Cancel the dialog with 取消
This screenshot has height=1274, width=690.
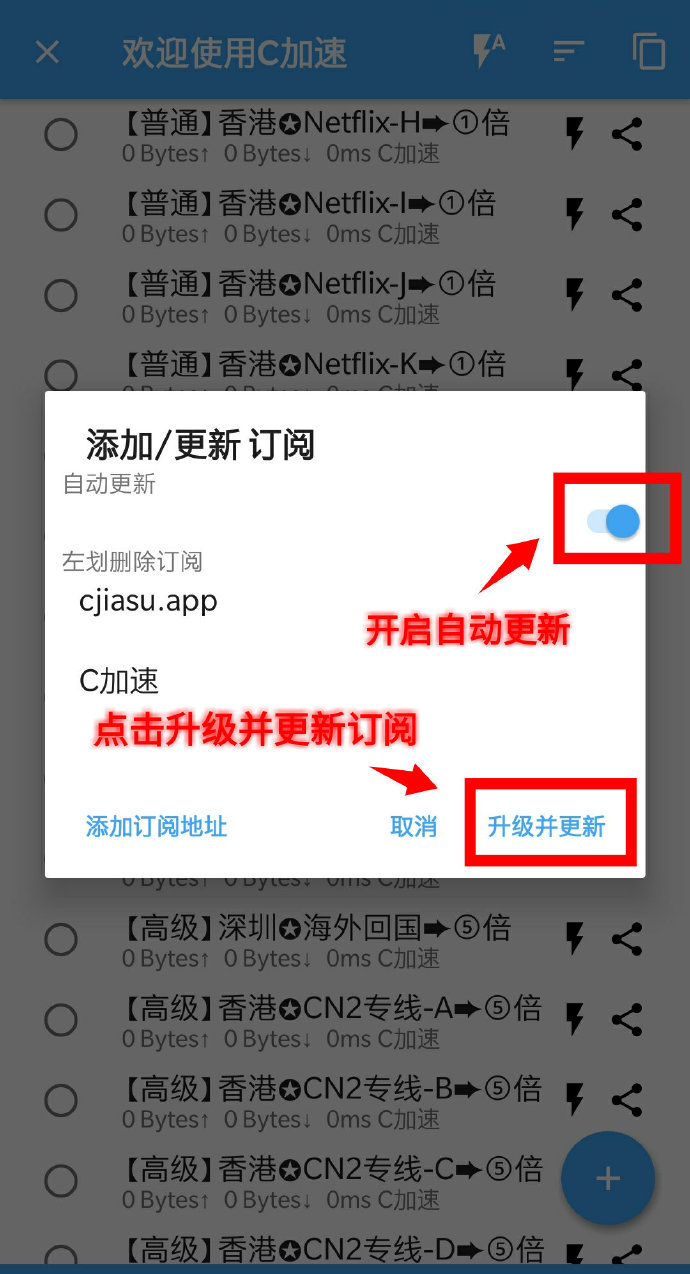pyautogui.click(x=413, y=826)
